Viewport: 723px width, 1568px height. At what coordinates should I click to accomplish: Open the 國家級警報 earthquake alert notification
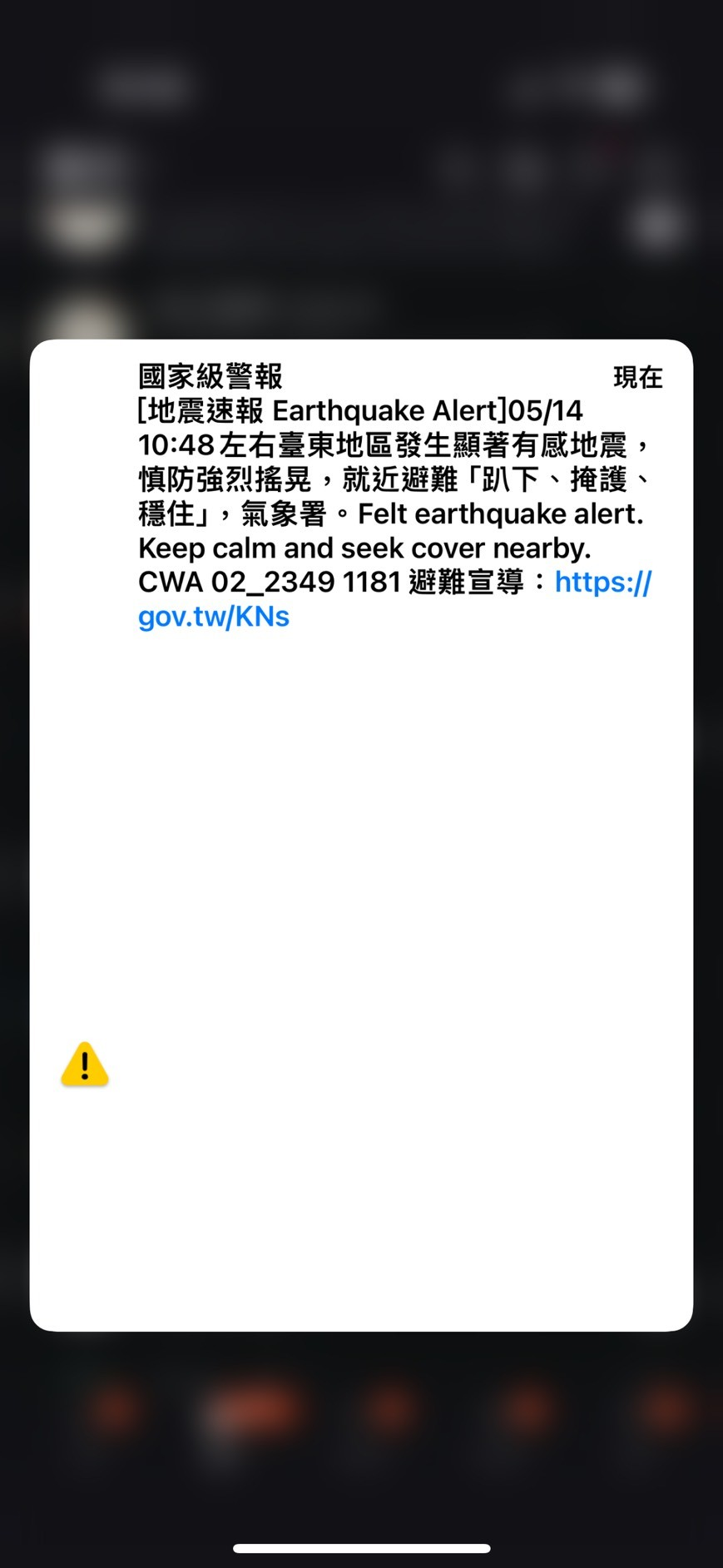[x=361, y=832]
